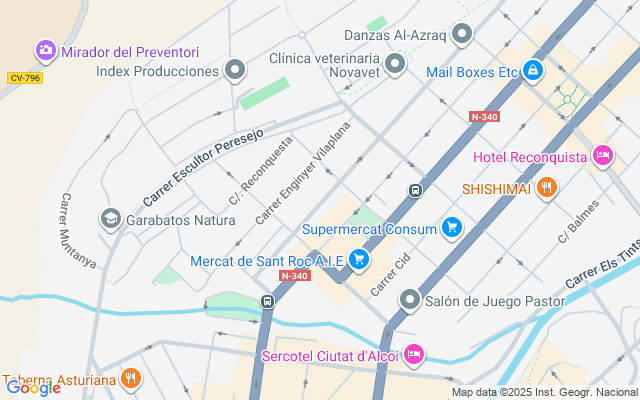Open the SHISHIMAI restaurant pin
Image resolution: width=640 pixels, height=400 pixels.
pyautogui.click(x=546, y=187)
